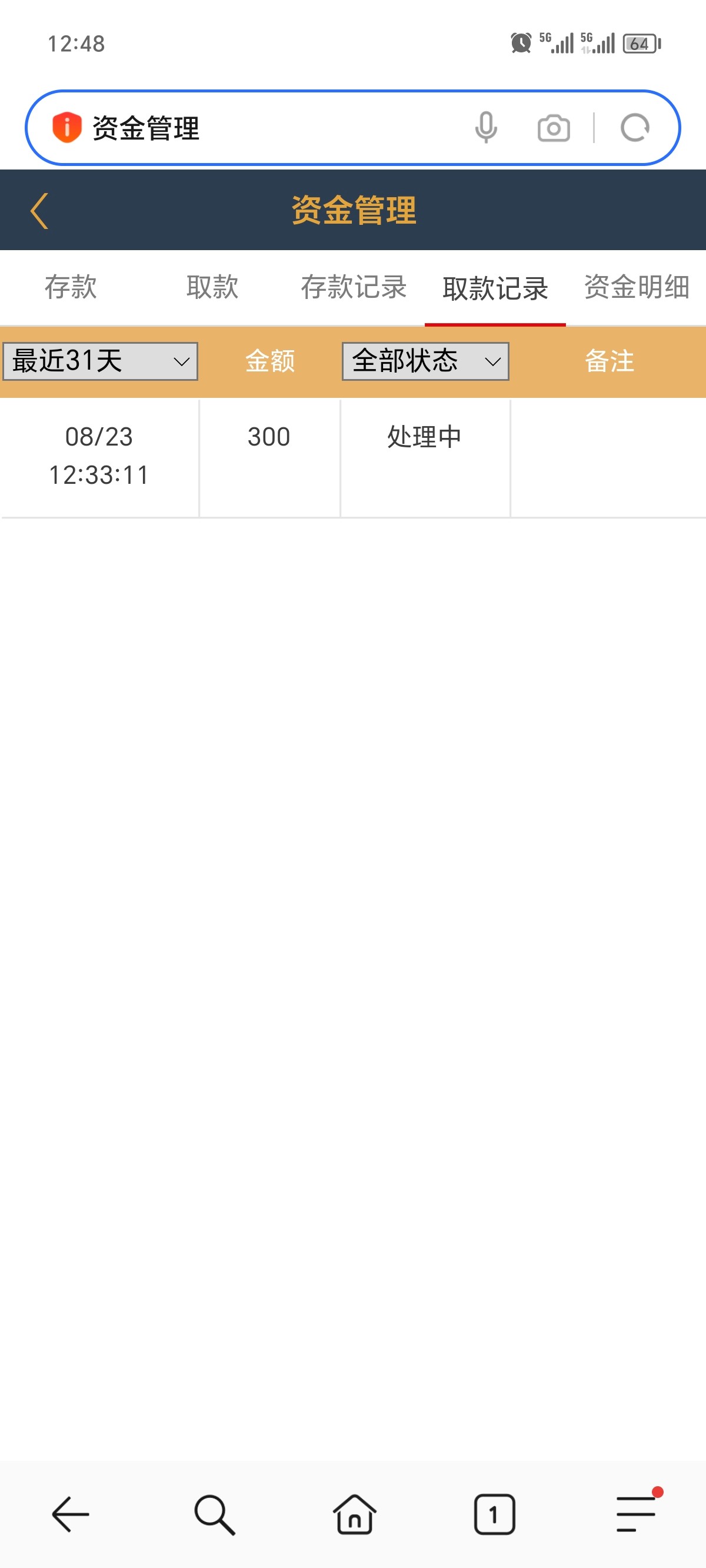
Task: Expand the 最近31天 date range dropdown
Action: pyautogui.click(x=101, y=361)
